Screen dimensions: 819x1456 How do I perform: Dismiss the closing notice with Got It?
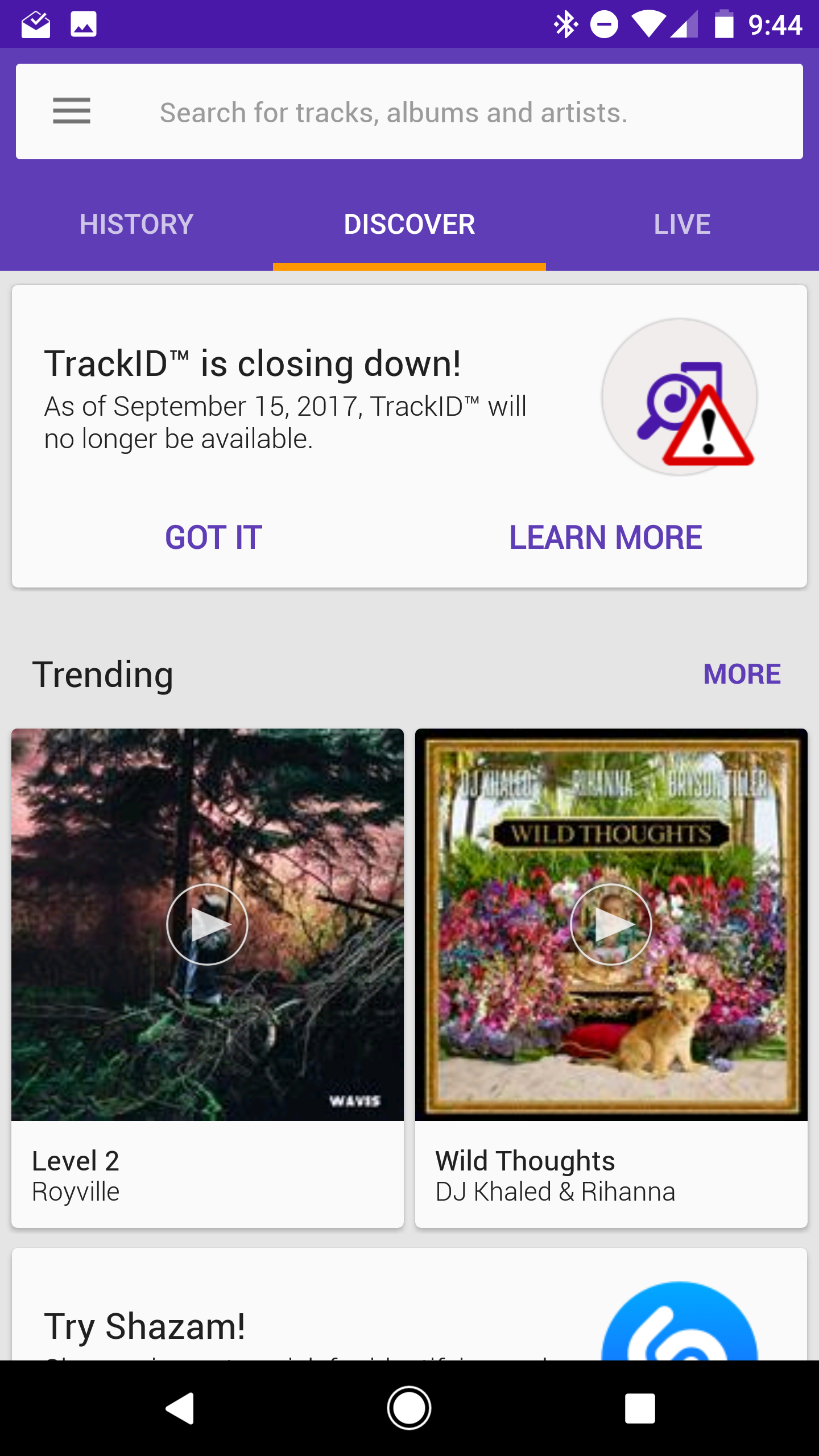tap(213, 537)
